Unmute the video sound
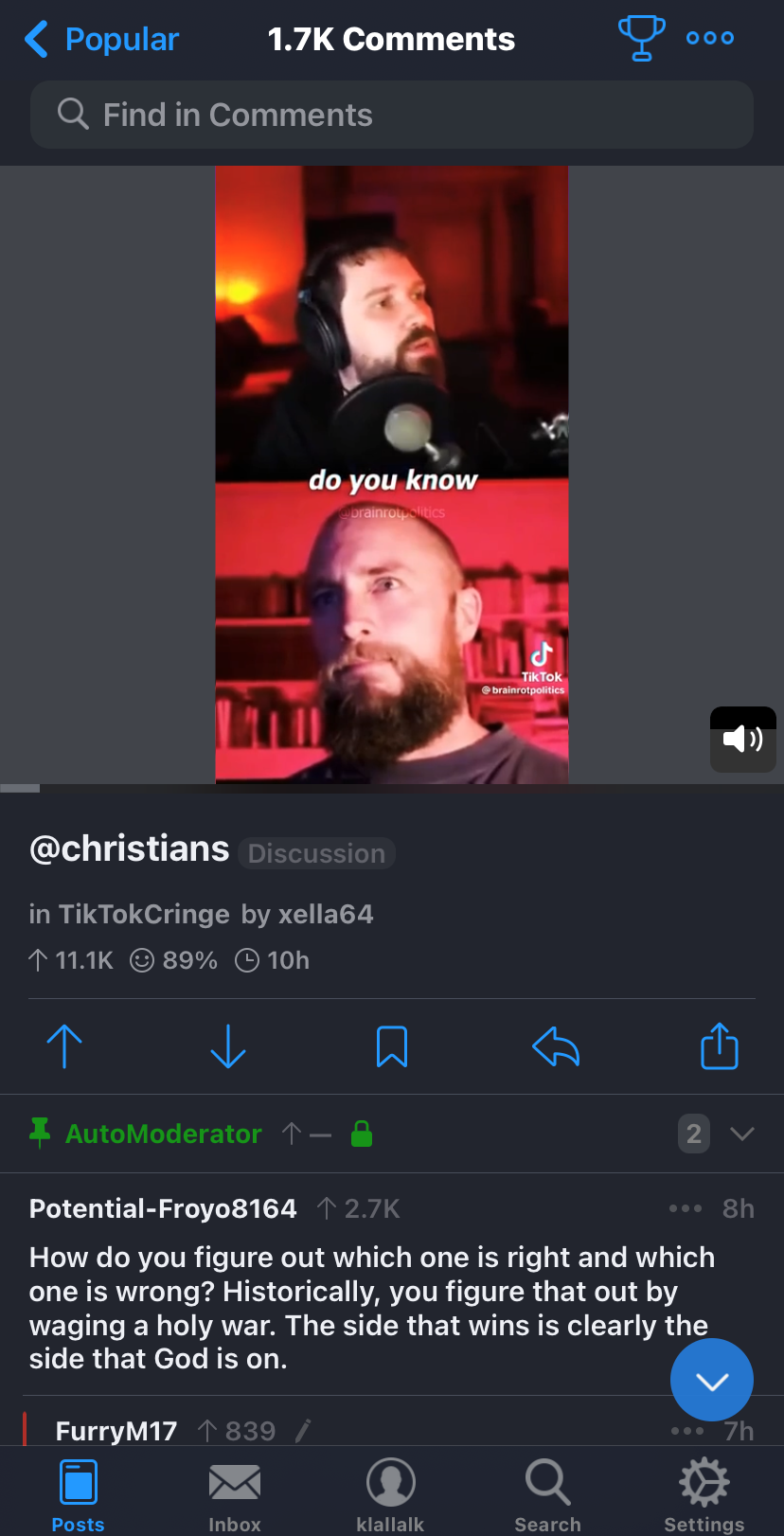 [x=742, y=739]
